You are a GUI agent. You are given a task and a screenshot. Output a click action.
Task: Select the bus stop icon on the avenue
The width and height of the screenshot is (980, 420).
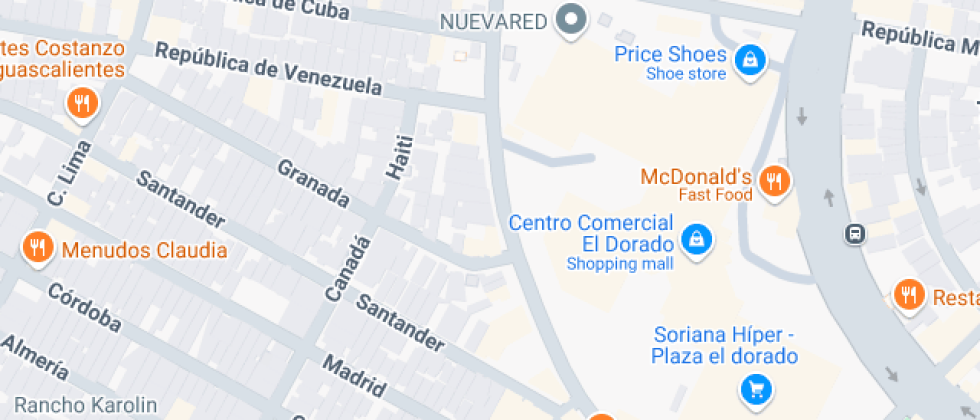pyautogui.click(x=855, y=234)
